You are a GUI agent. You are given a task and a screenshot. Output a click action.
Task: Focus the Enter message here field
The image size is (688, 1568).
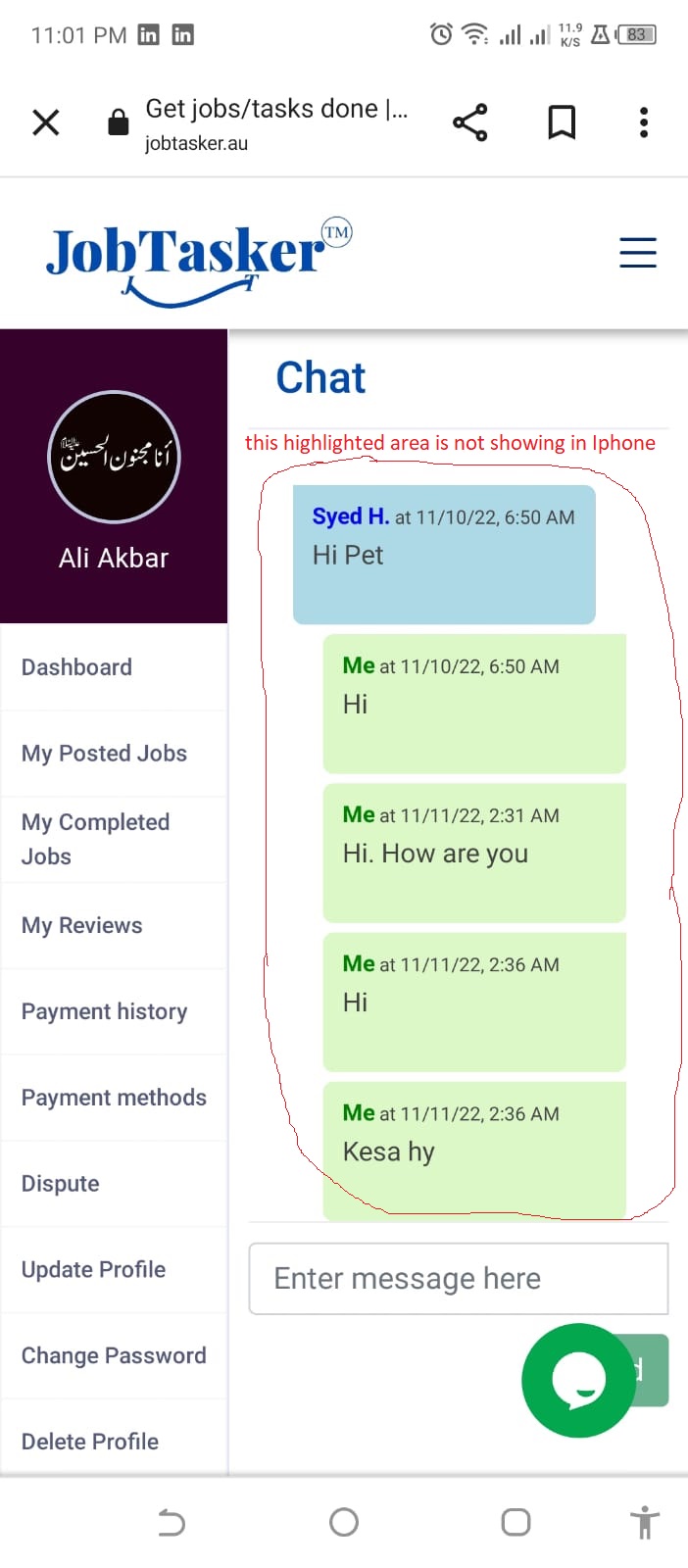coord(459,1279)
